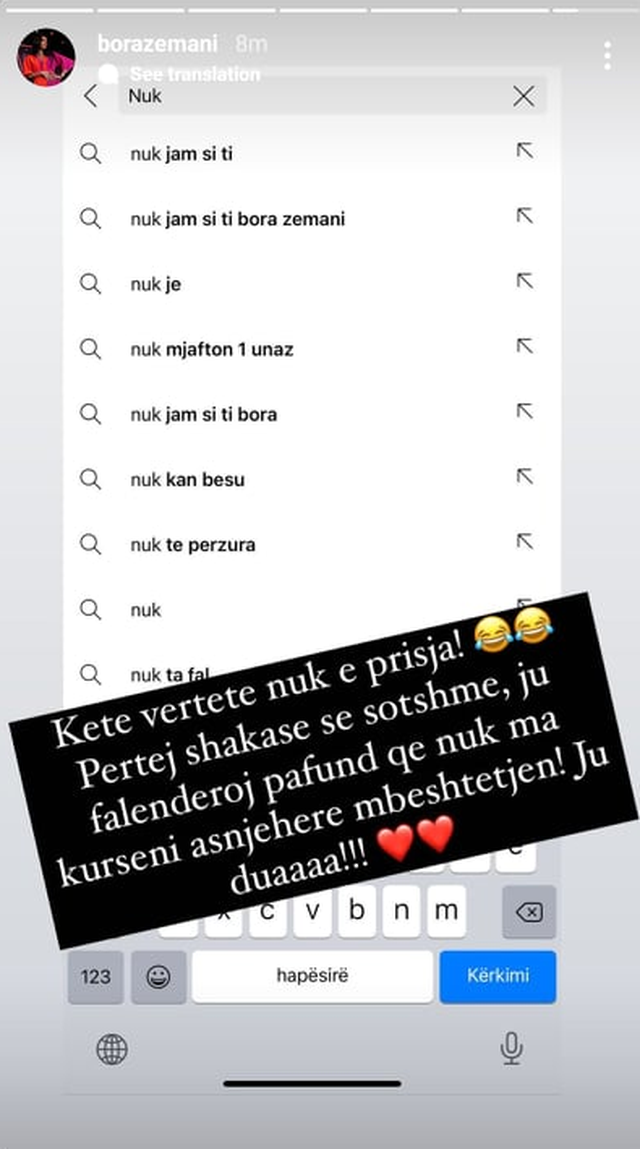Open the story overflow menu
640x1149 pixels.
click(x=607, y=56)
